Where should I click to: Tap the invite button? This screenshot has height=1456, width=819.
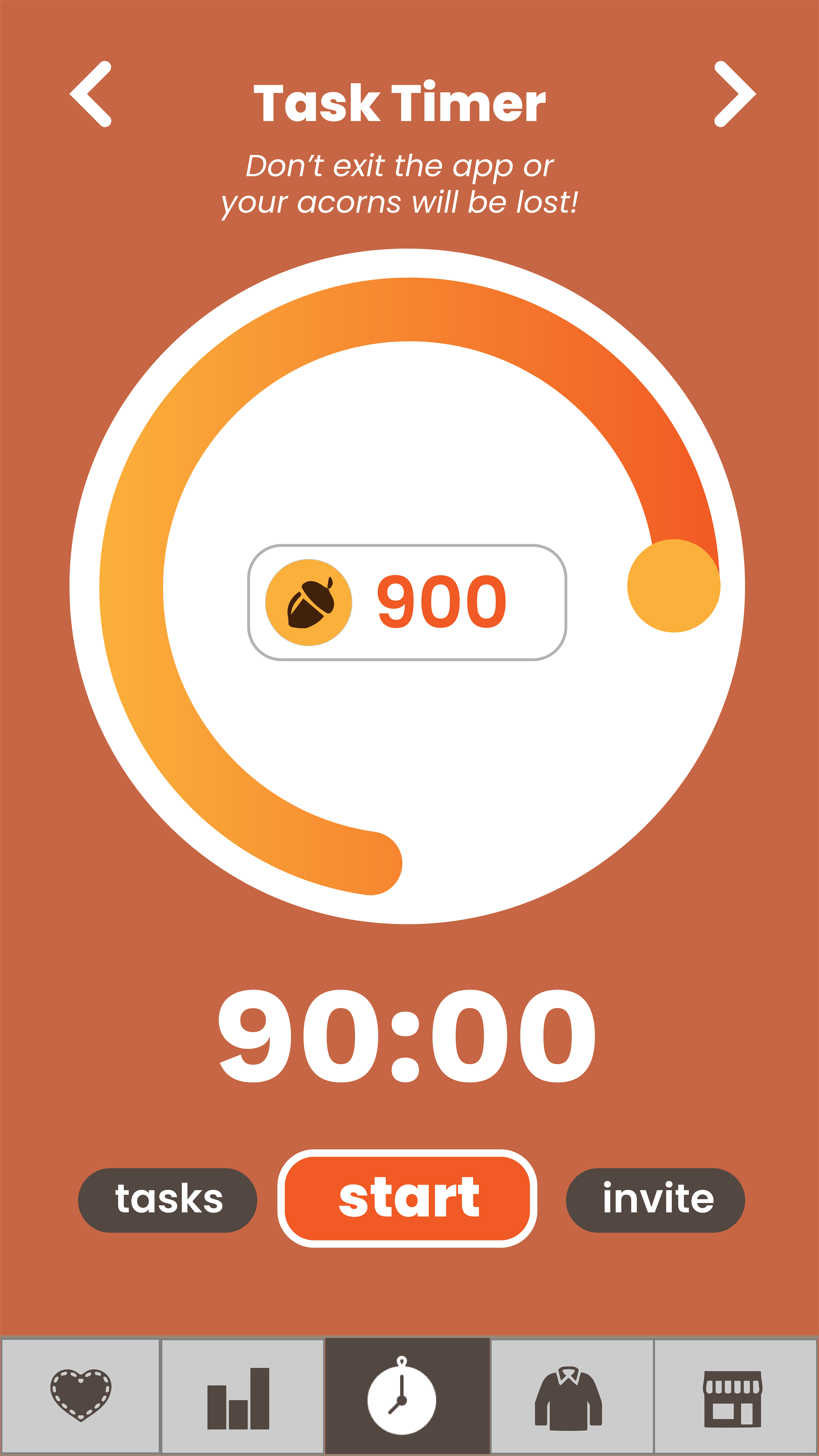pos(656,1200)
